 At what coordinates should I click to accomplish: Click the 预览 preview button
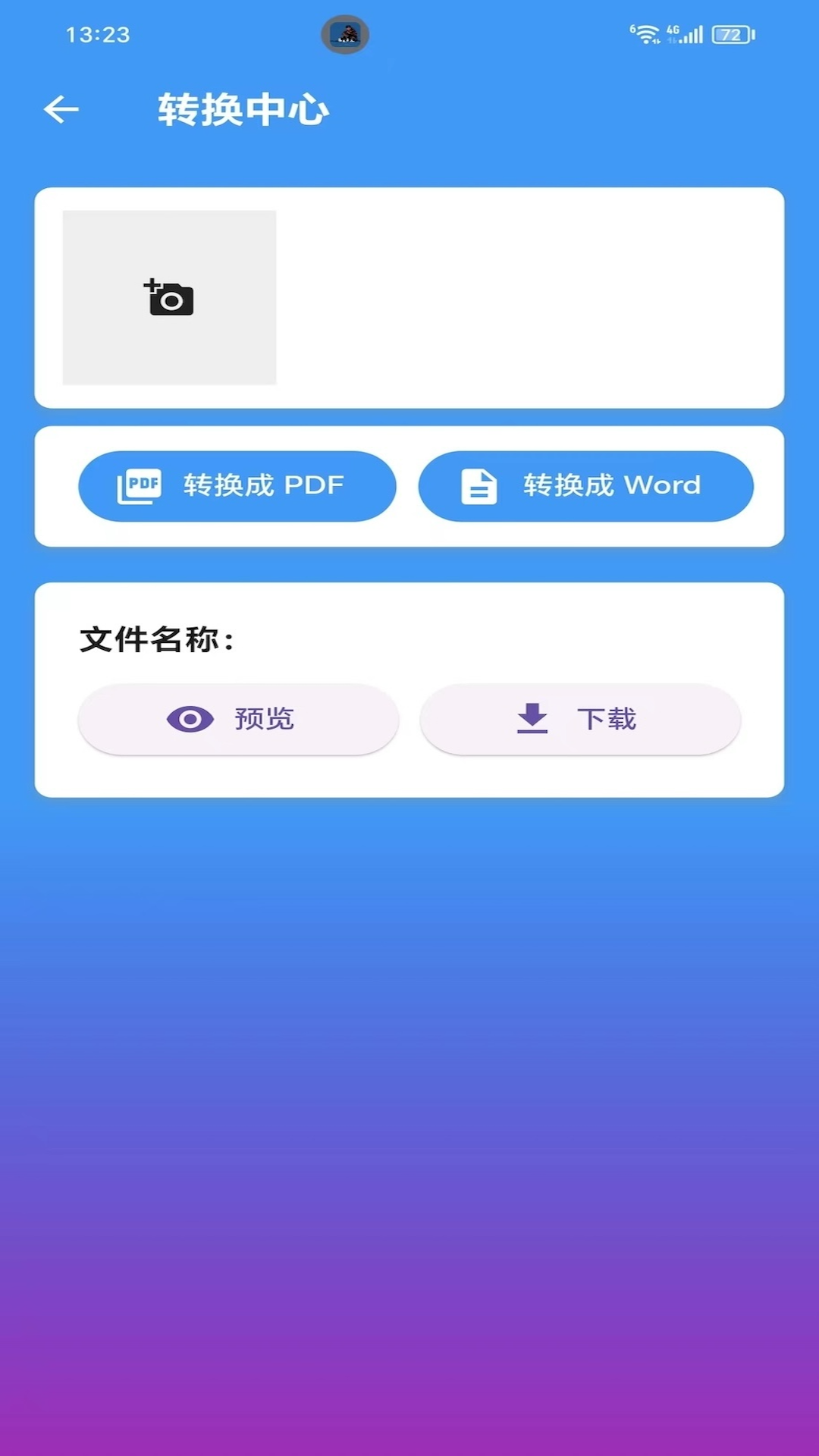pyautogui.click(x=238, y=718)
